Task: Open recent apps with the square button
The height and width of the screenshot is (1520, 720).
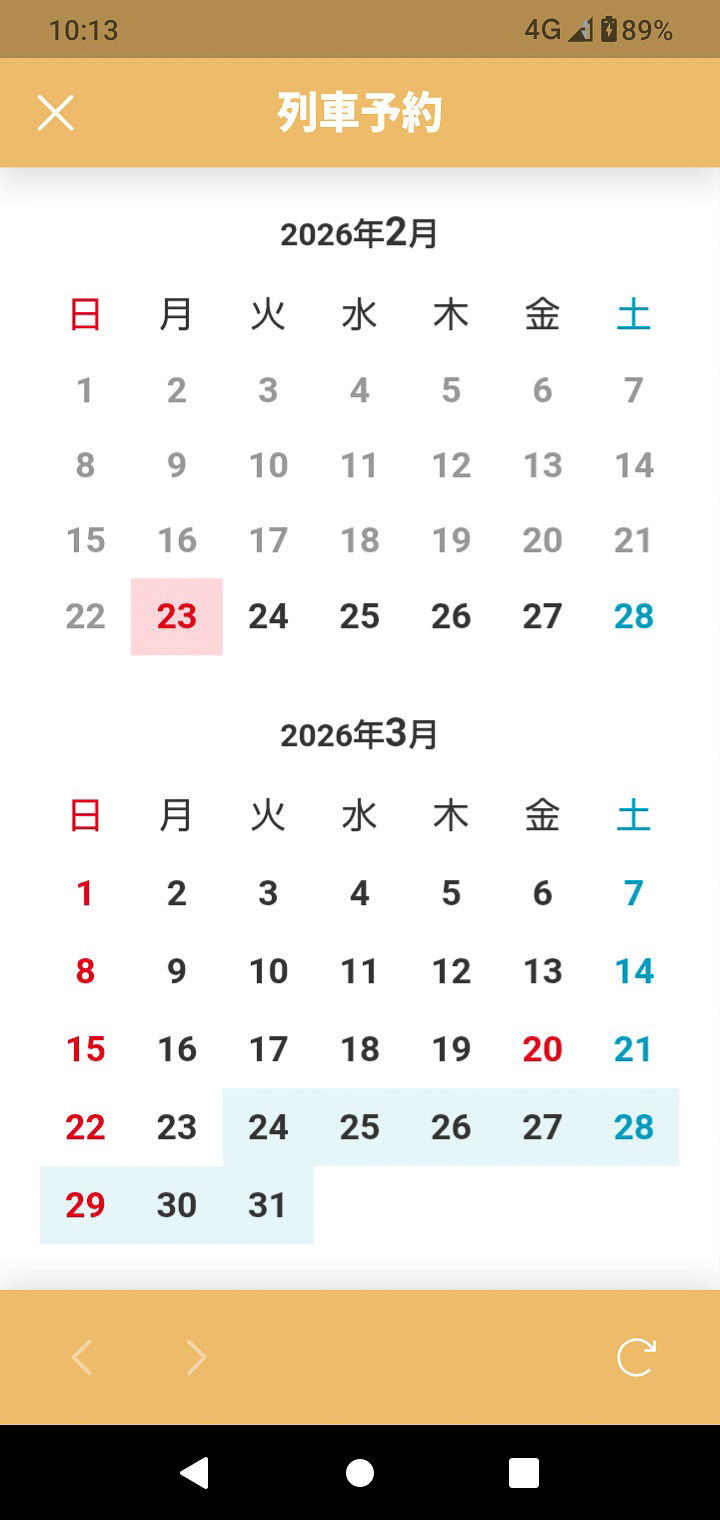Action: click(524, 1472)
